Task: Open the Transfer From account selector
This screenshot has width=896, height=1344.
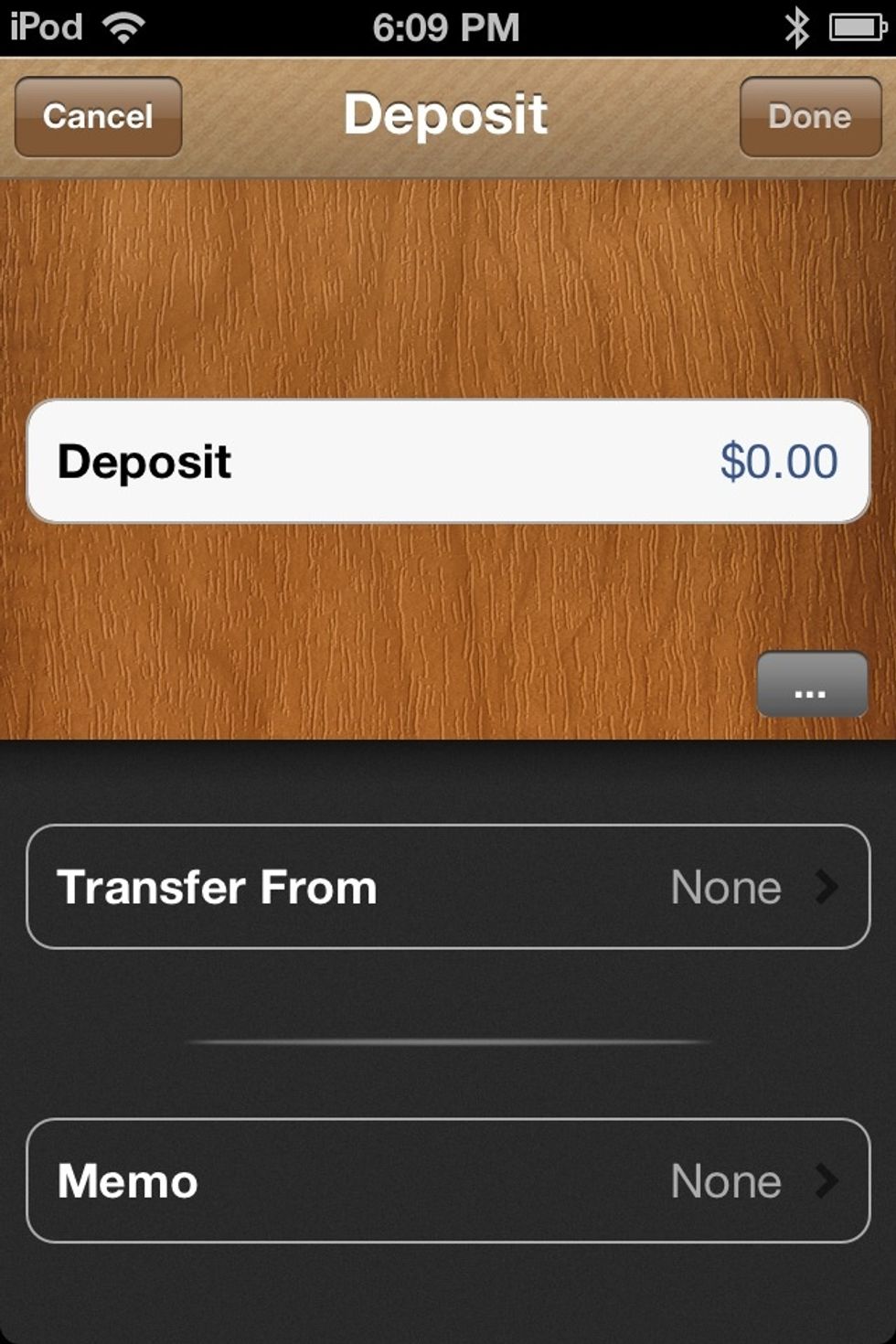Action: coord(448,887)
